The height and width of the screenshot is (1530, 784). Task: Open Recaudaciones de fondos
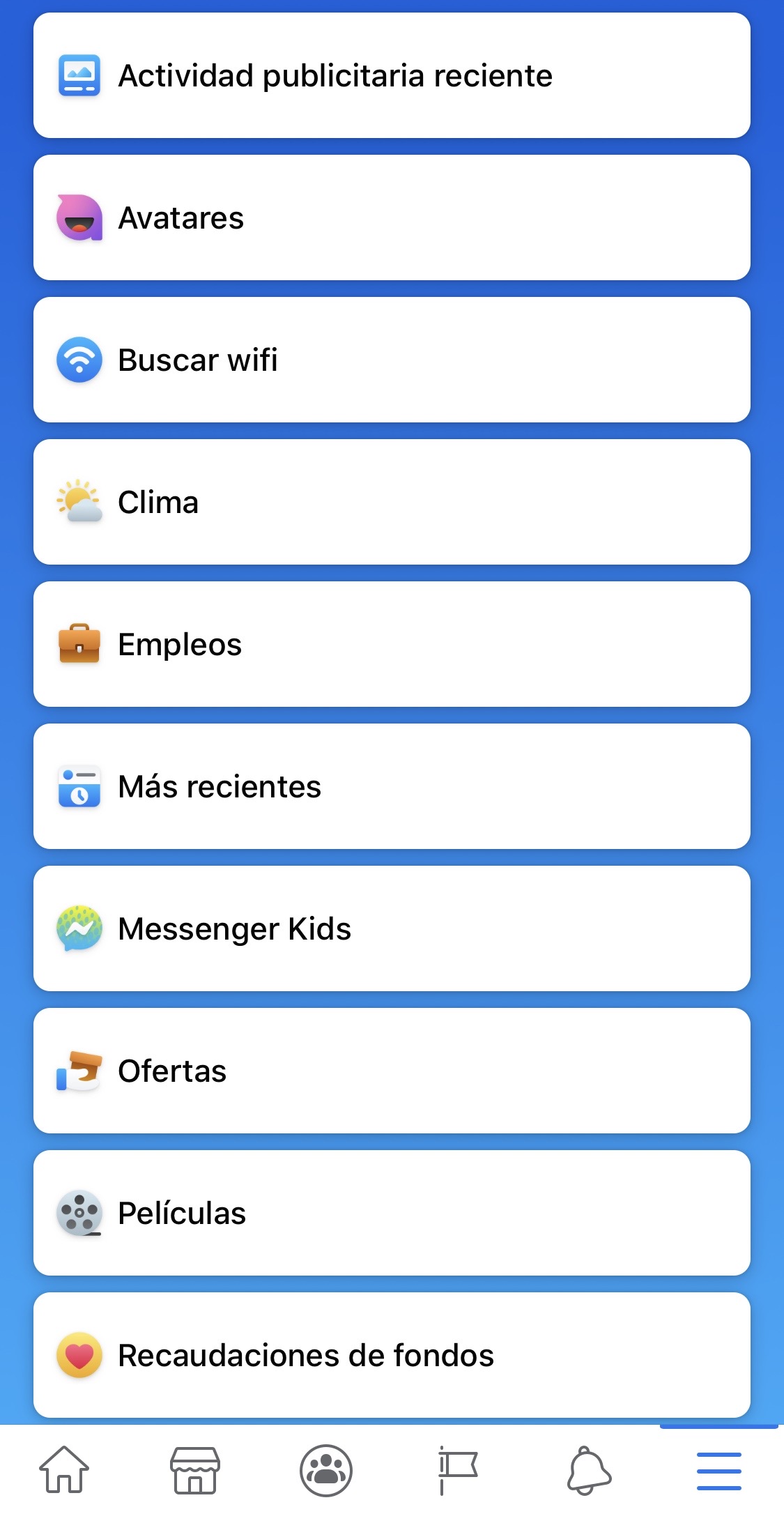pos(392,1355)
